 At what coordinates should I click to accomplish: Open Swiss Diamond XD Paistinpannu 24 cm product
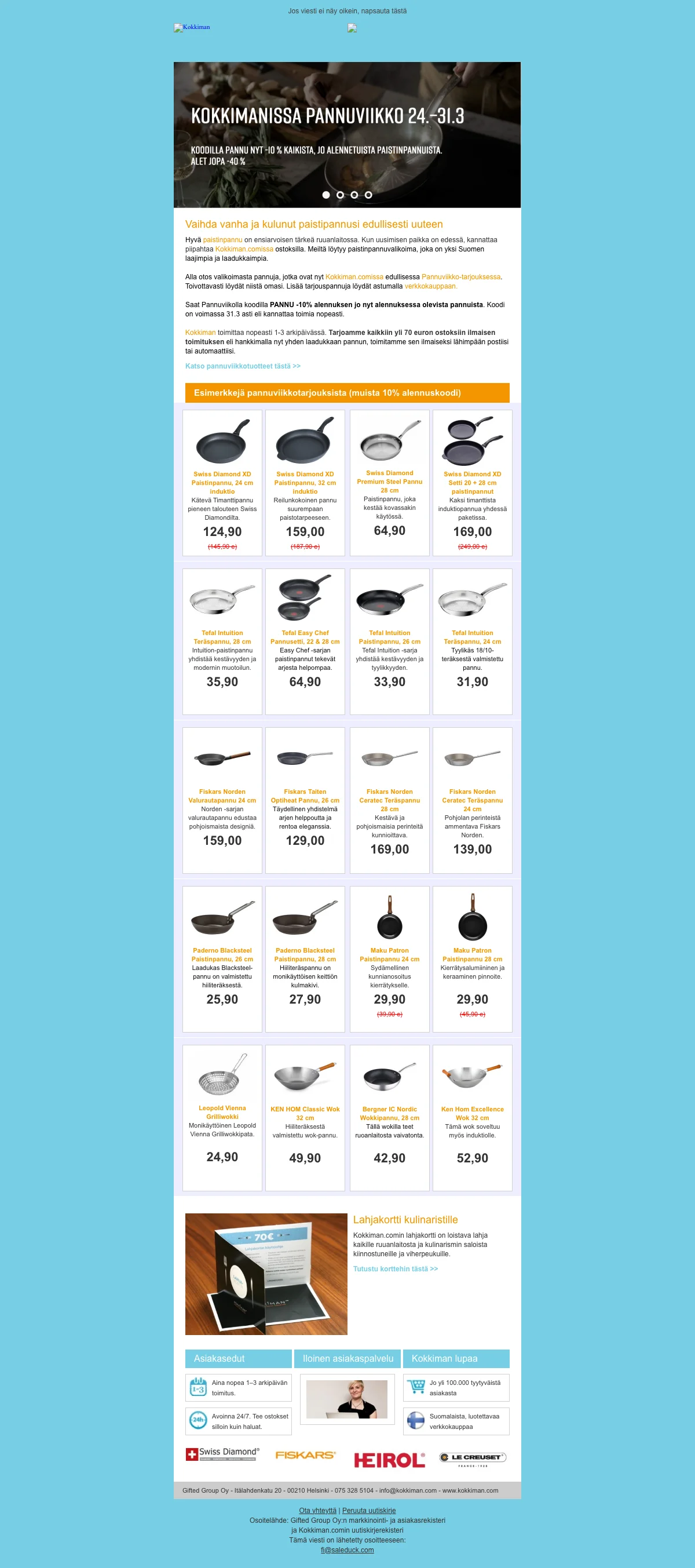coord(222,482)
